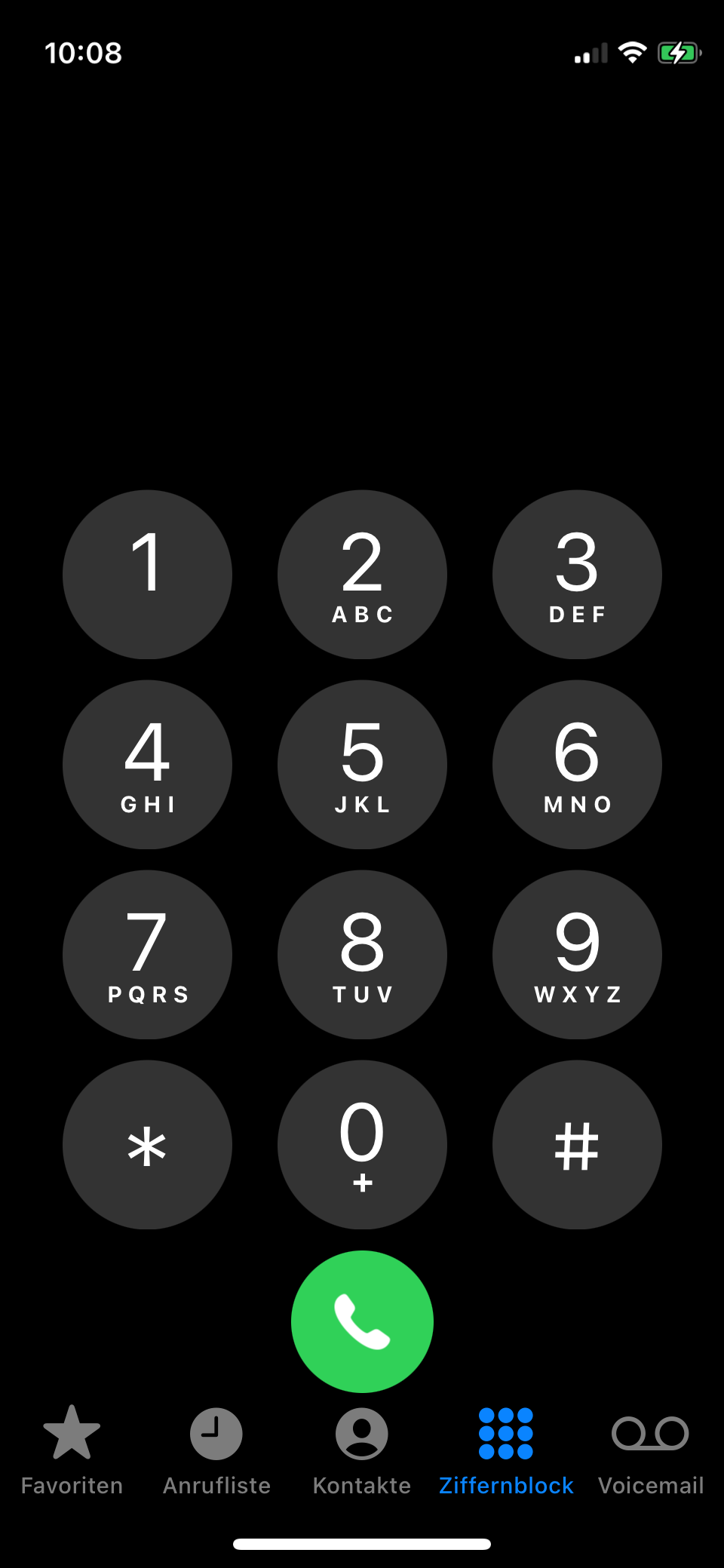724x1568 pixels.
Task: Enter digit 9 WXYZ
Action: pos(577,955)
